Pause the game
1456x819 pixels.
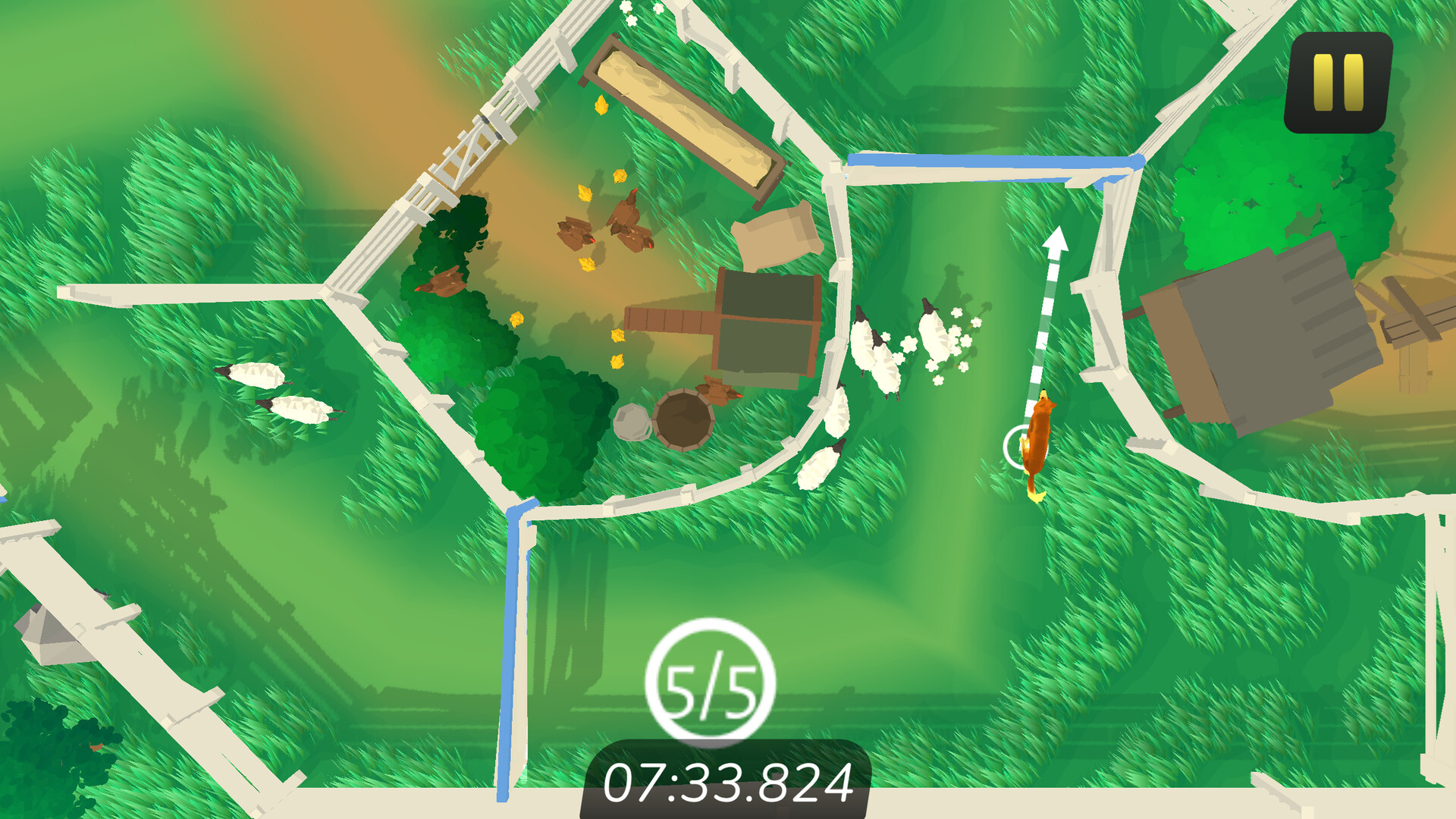point(1338,83)
